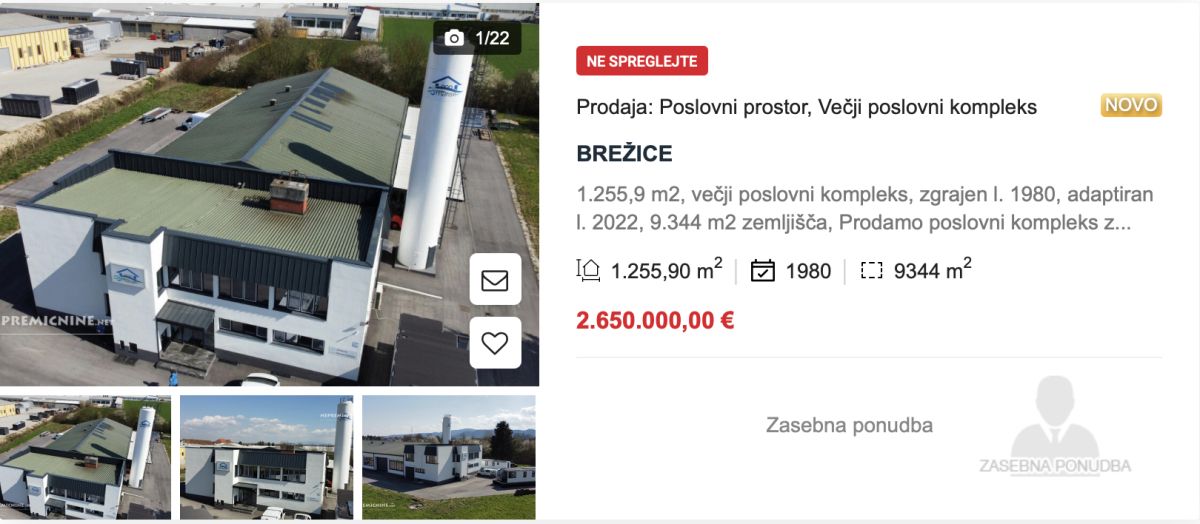Open the listing titled Prodaja: Poslovni prostor

pyautogui.click(x=806, y=107)
